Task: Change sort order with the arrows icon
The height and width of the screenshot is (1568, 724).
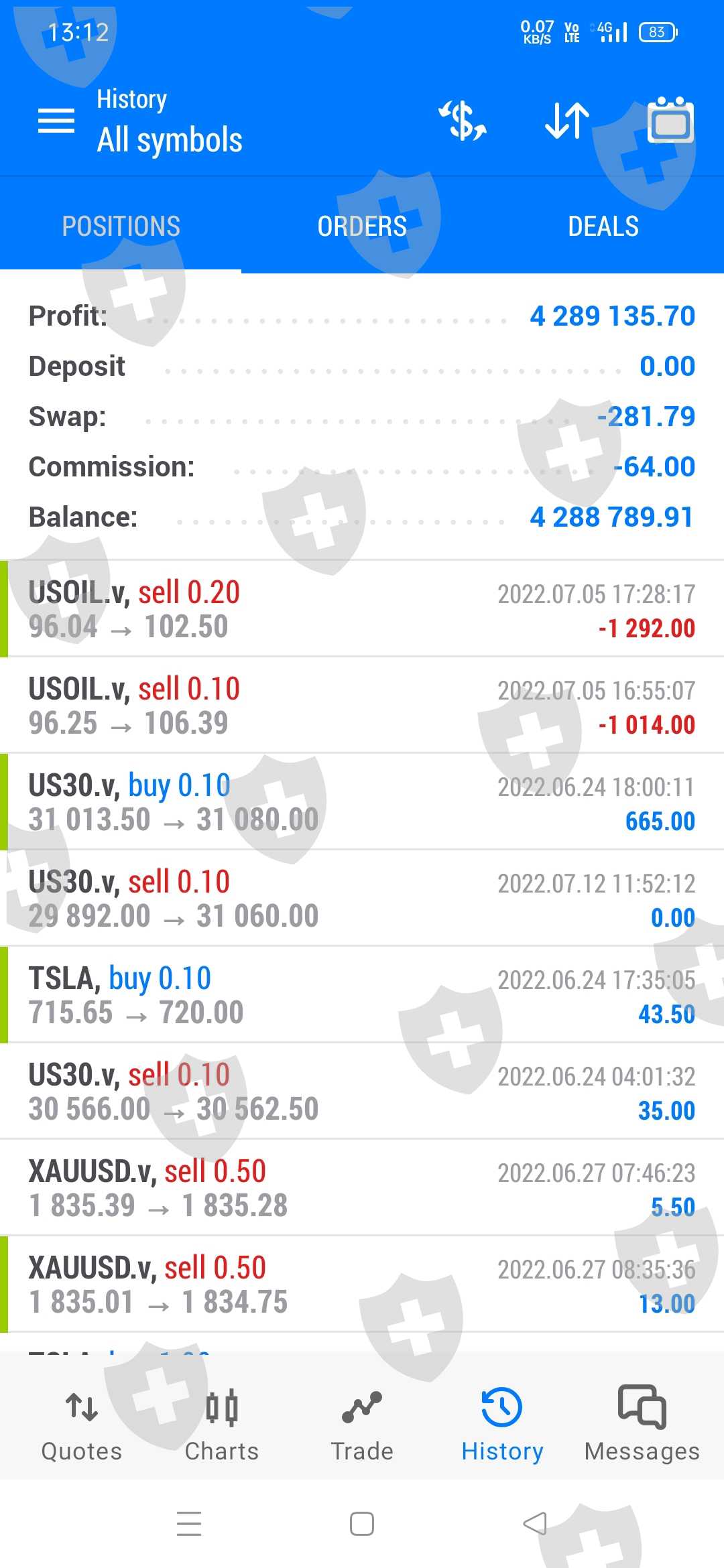Action: [x=567, y=121]
